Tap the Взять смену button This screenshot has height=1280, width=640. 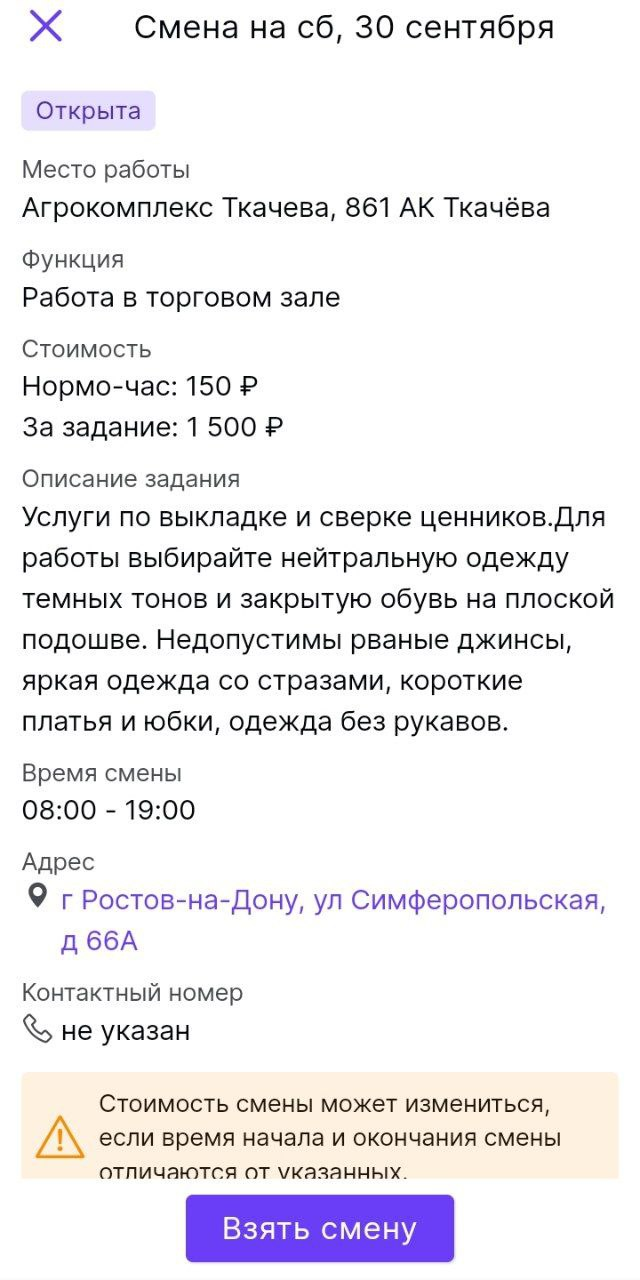pyautogui.click(x=320, y=1228)
